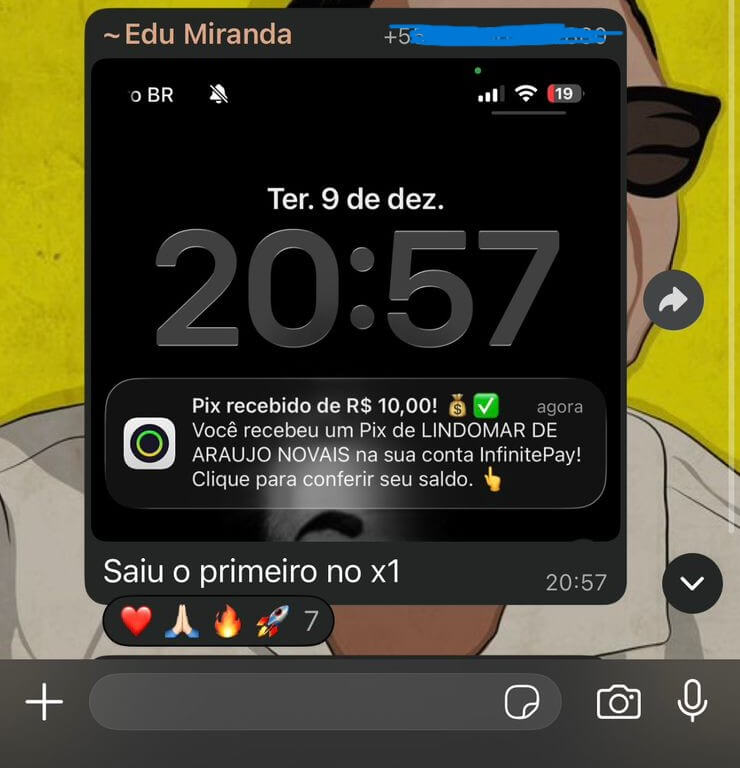Screen dimensions: 740x768
Task: Open the sticker picker
Action: [x=522, y=703]
